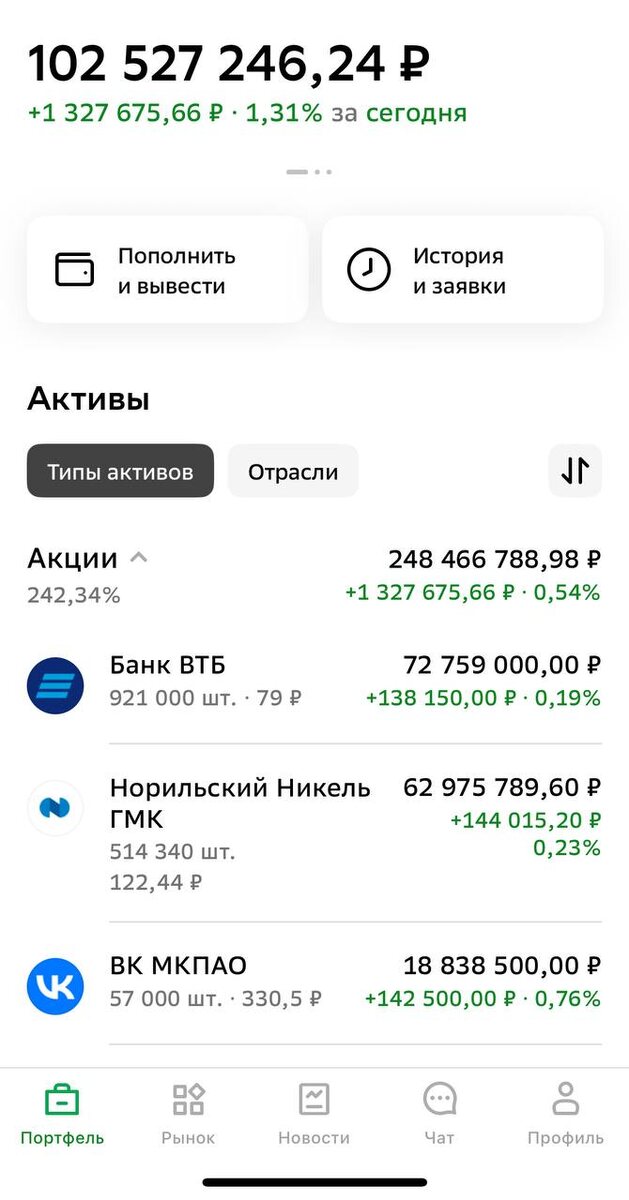Tap the page indicator dots
This screenshot has height=1200, width=629.
(x=309, y=172)
